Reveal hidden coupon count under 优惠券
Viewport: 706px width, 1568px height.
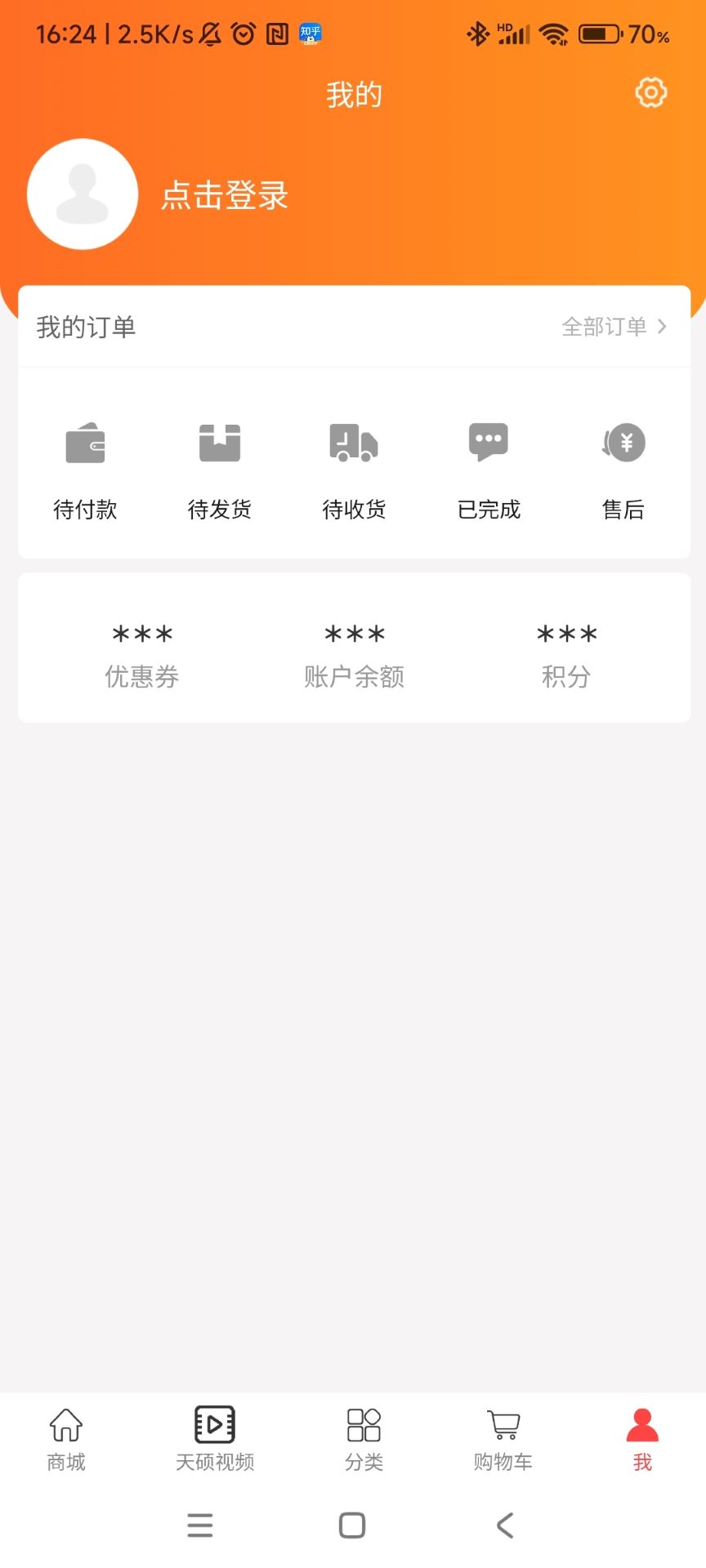click(x=141, y=635)
